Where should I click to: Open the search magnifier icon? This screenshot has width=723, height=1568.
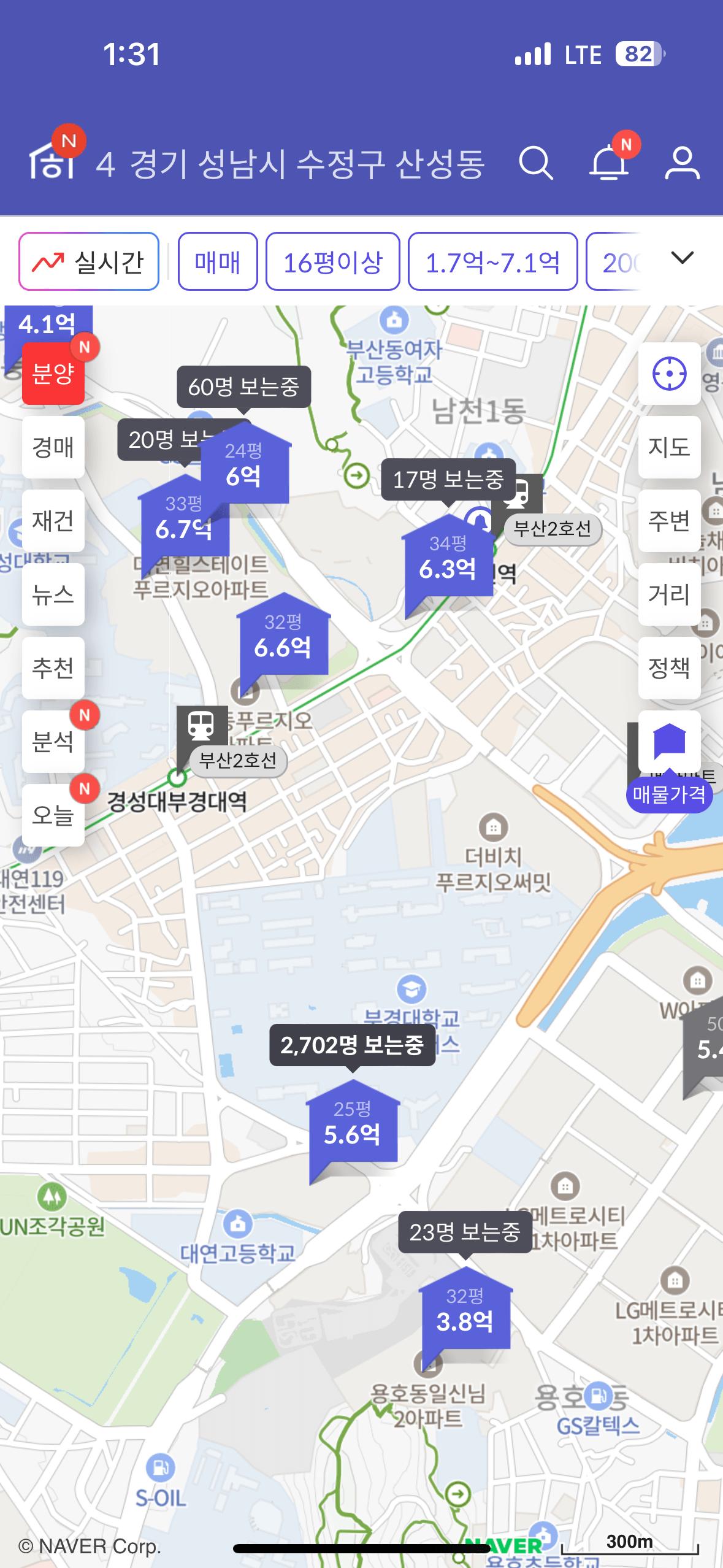pyautogui.click(x=535, y=163)
